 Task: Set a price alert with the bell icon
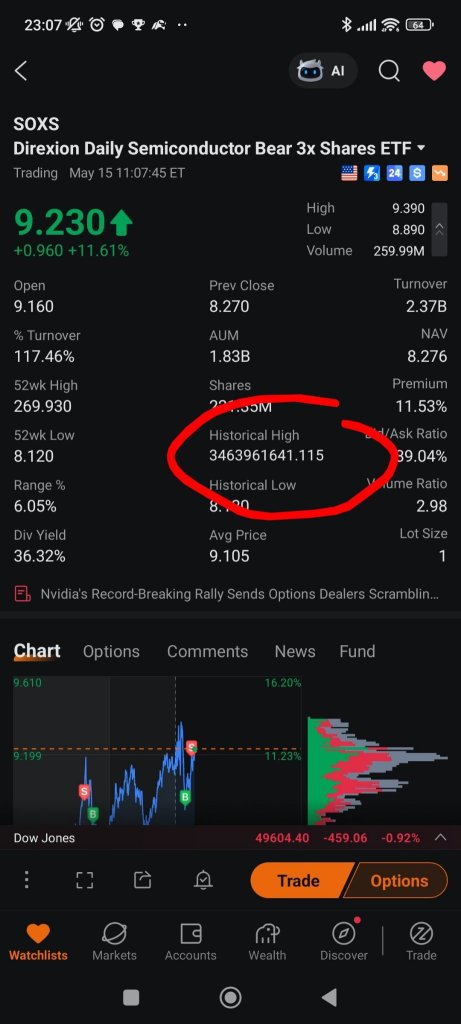pos(203,880)
